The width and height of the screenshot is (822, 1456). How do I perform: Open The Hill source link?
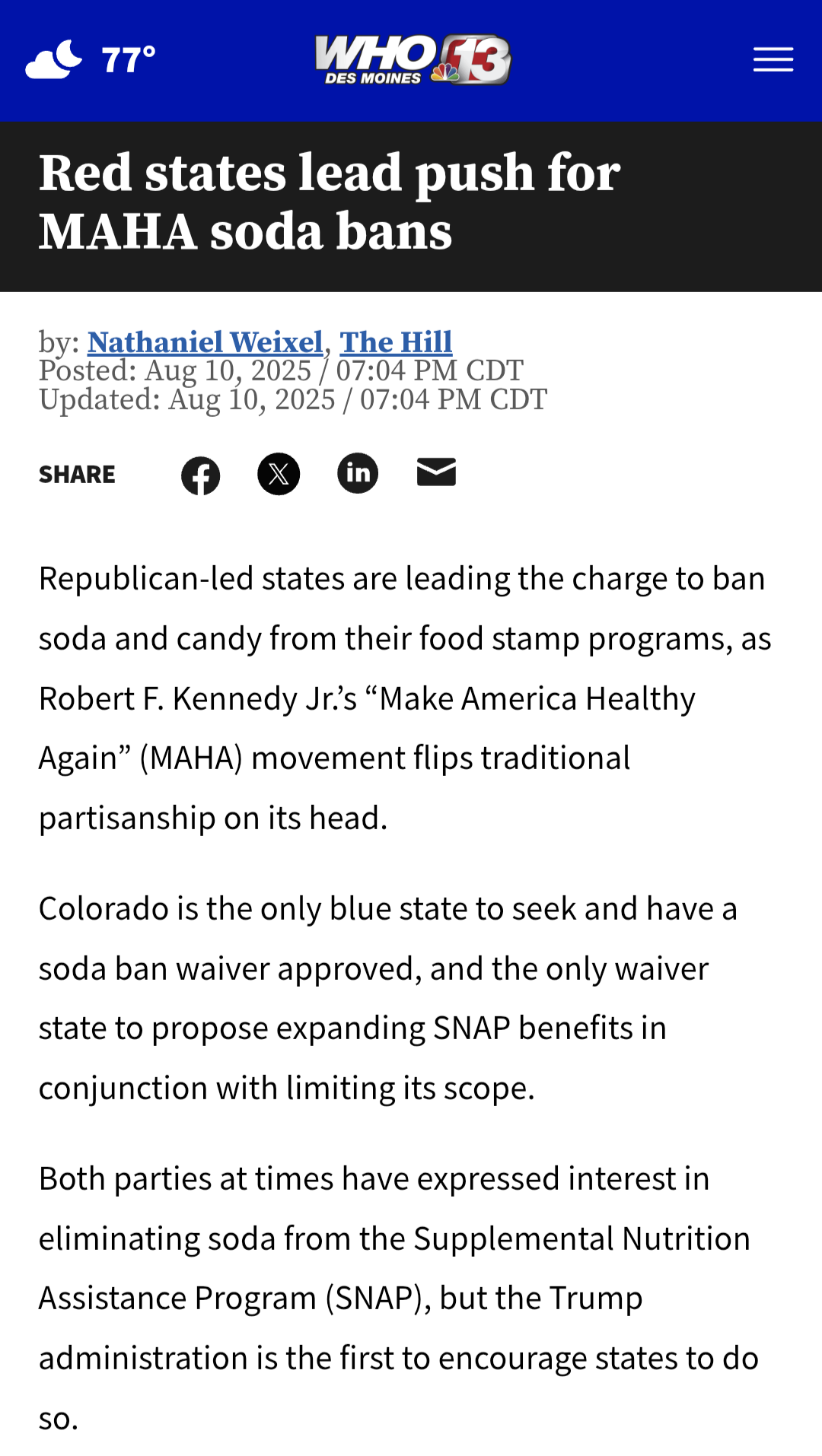396,342
